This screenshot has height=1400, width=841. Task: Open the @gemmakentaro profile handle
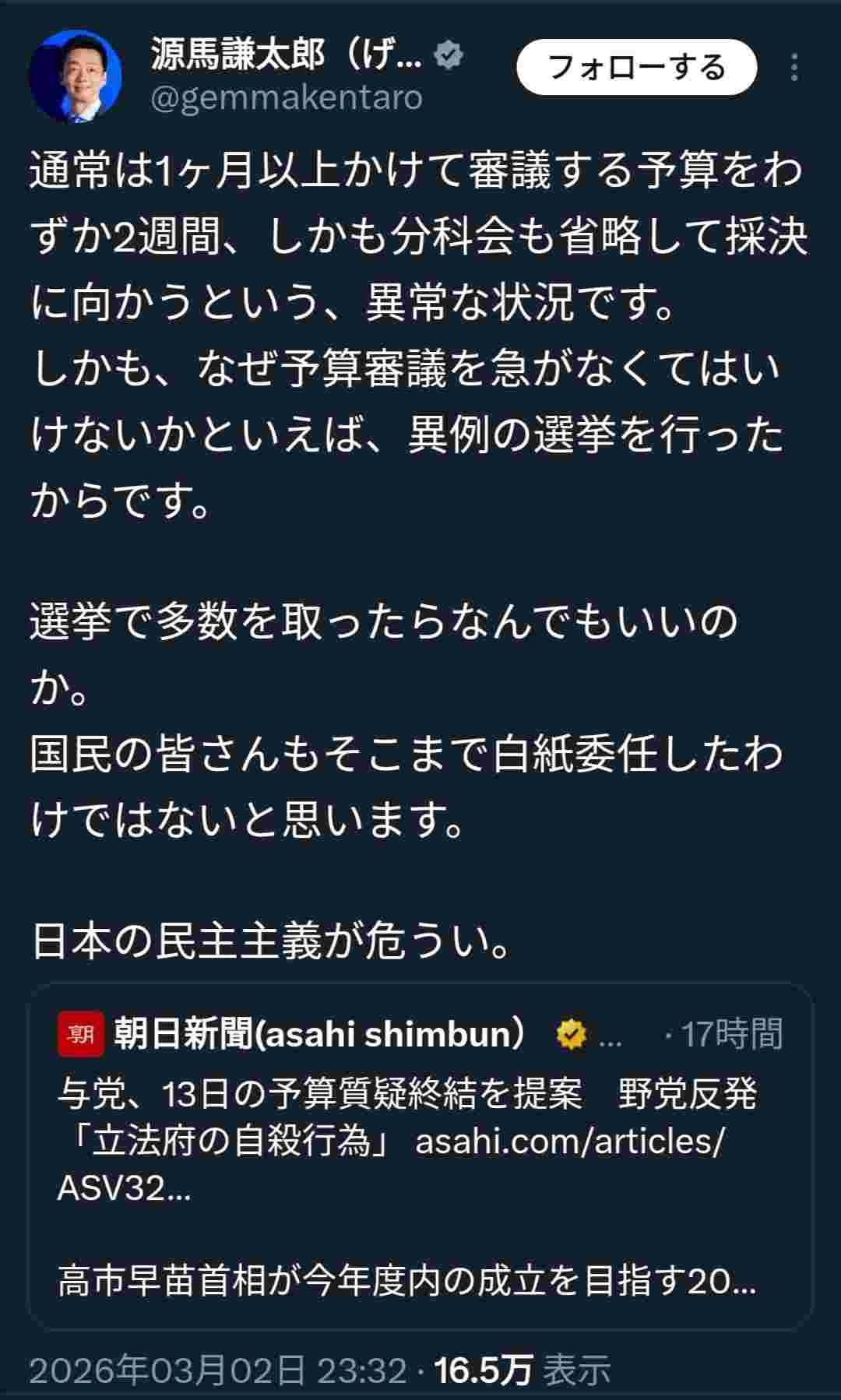tap(287, 99)
